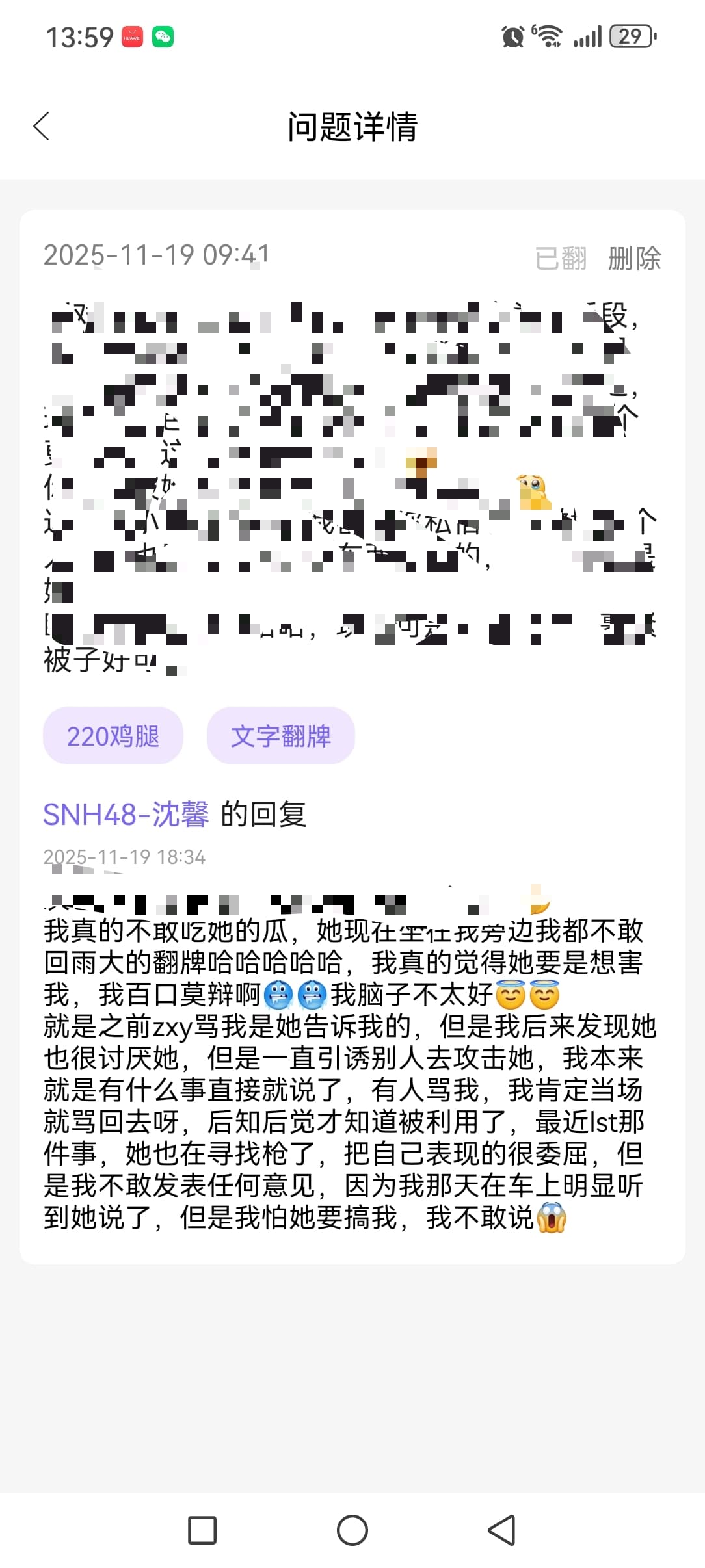705x1568 pixels.
Task: Tap the alarm clock status bar icon
Action: point(512,38)
